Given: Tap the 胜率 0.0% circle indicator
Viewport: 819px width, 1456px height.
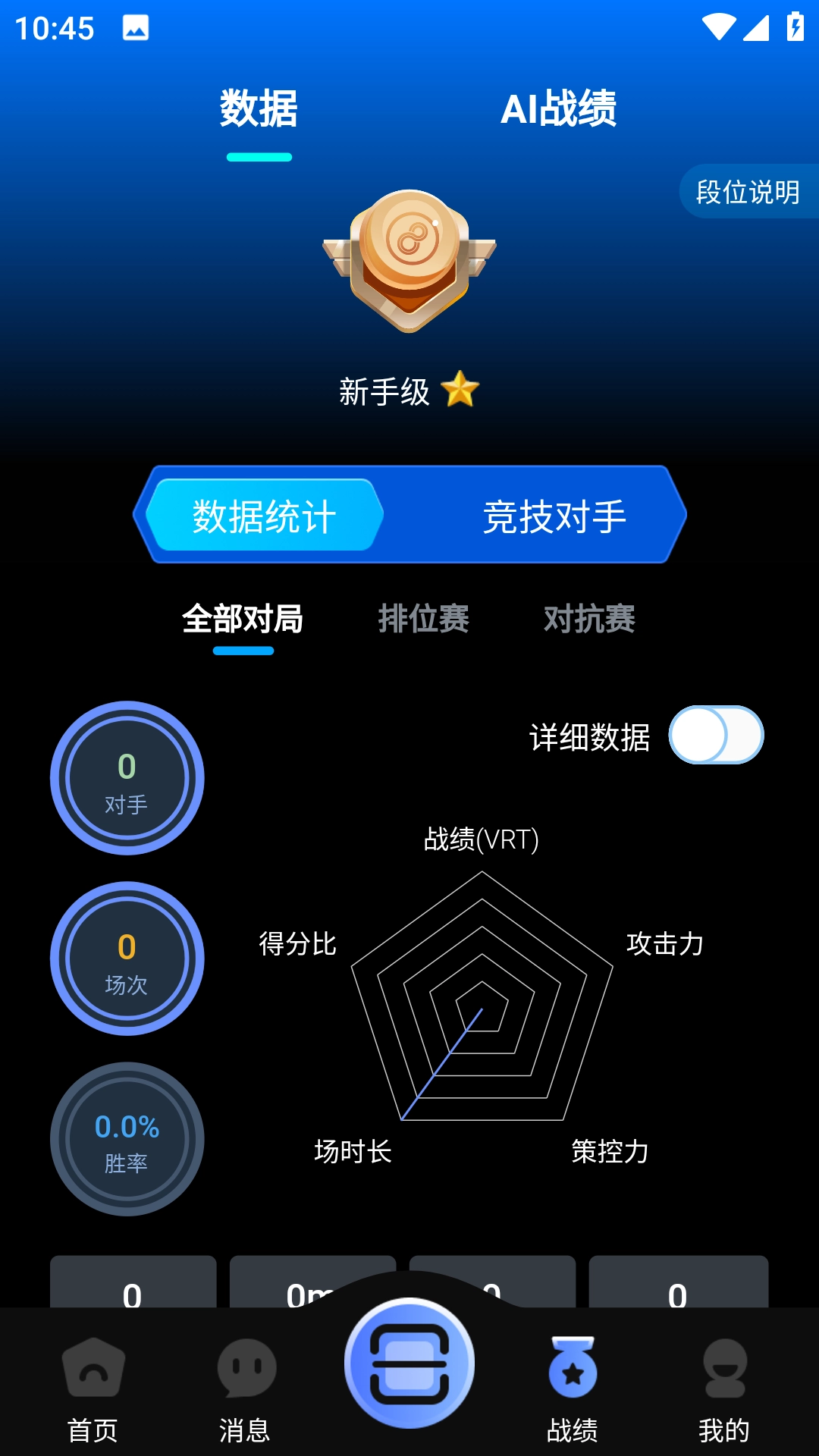Looking at the screenshot, I should pos(126,1137).
